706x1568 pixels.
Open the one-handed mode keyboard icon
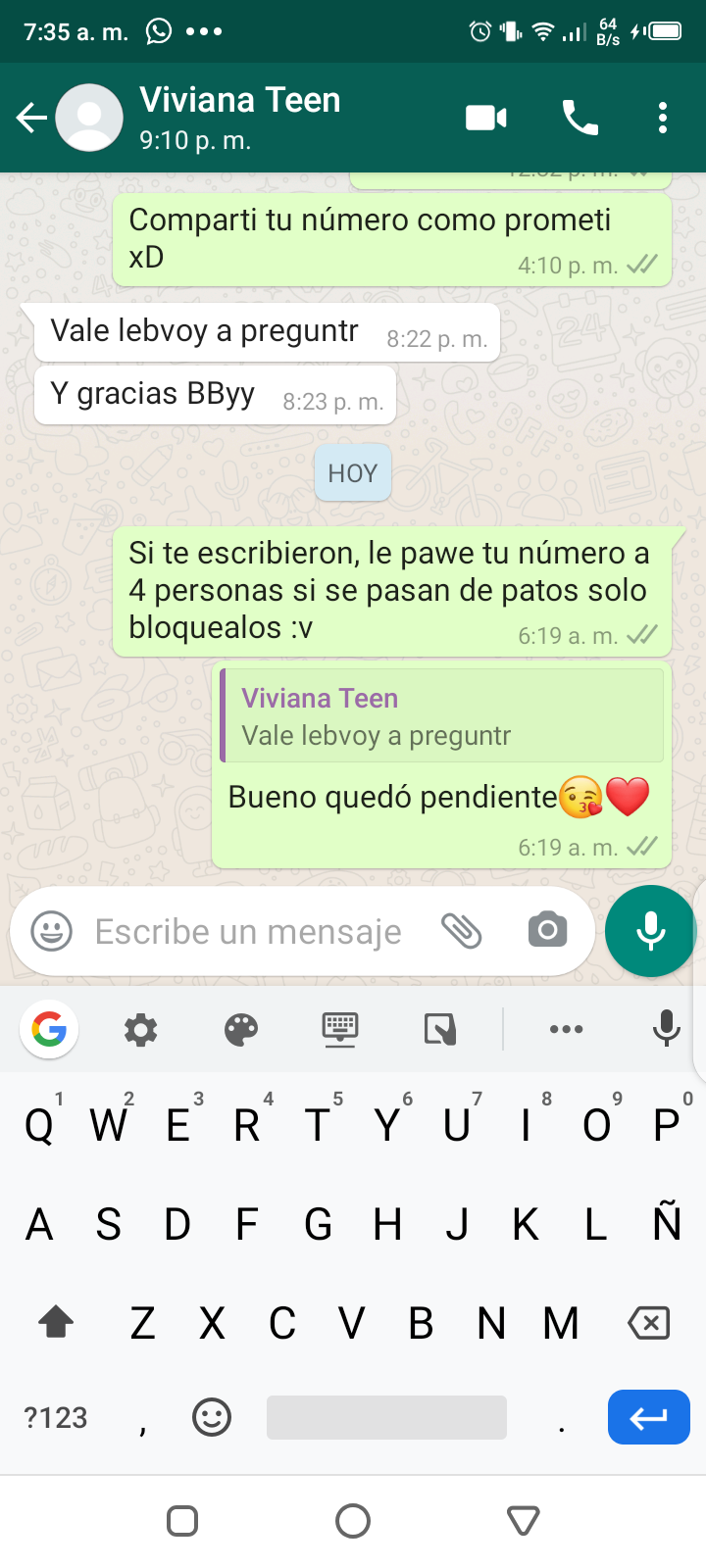[439, 1030]
